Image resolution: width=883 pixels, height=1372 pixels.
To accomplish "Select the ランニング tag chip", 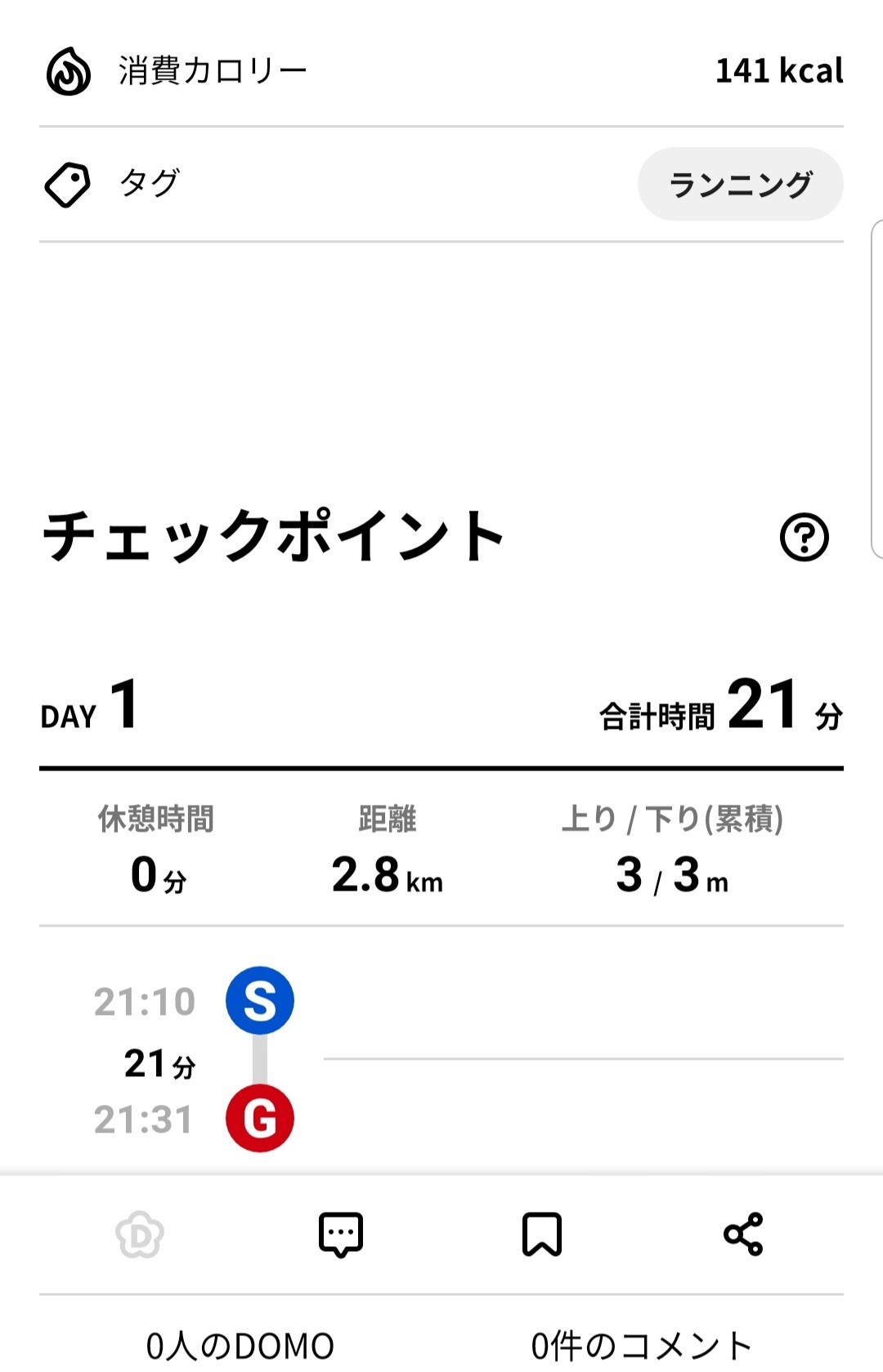I will [x=740, y=184].
